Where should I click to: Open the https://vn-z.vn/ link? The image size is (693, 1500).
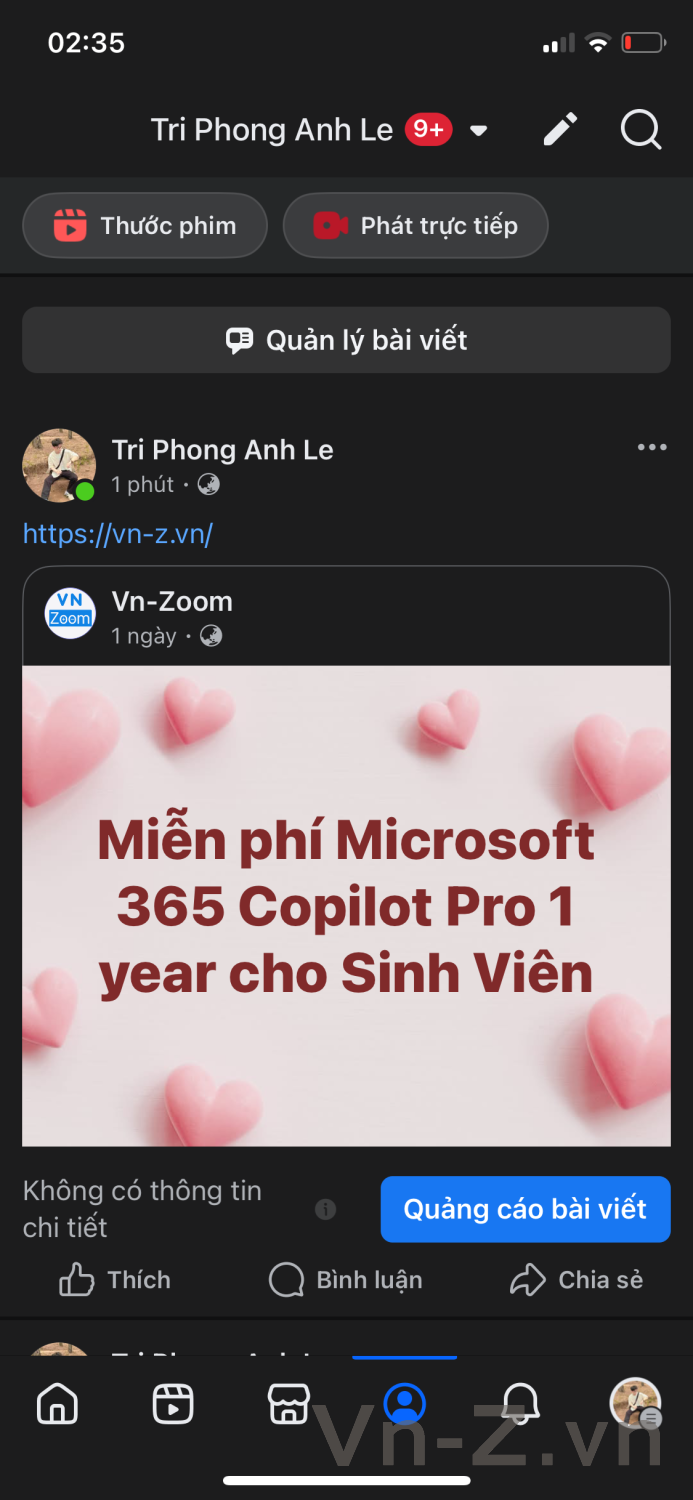(118, 533)
